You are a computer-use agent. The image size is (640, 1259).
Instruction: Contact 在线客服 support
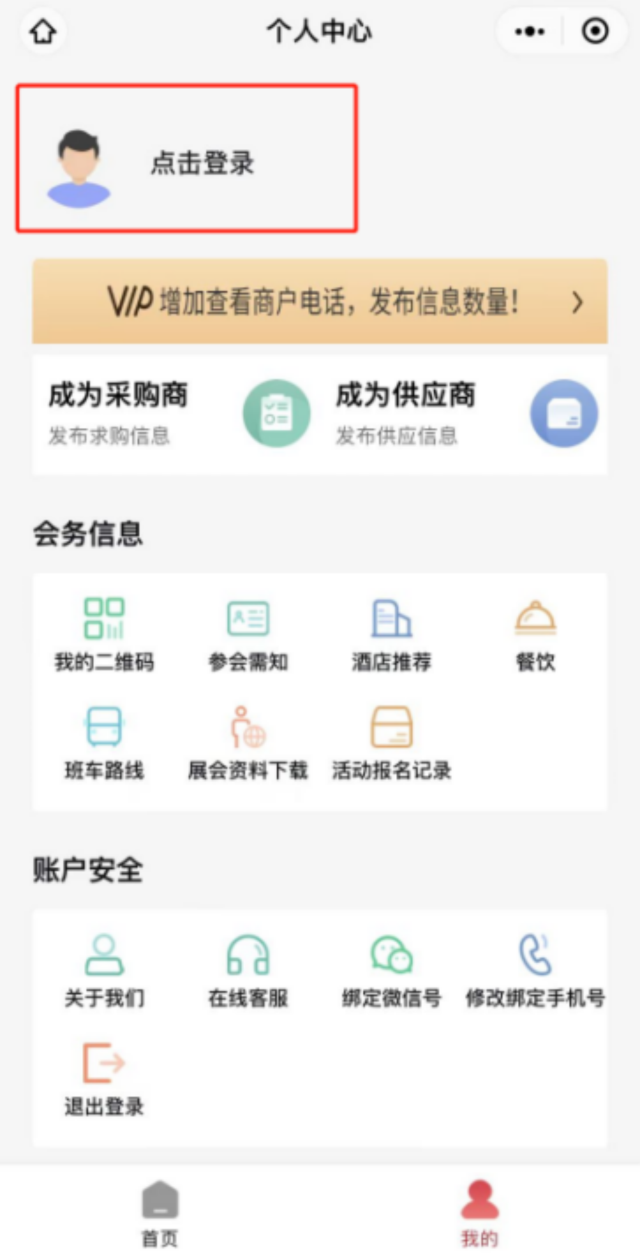click(248, 970)
